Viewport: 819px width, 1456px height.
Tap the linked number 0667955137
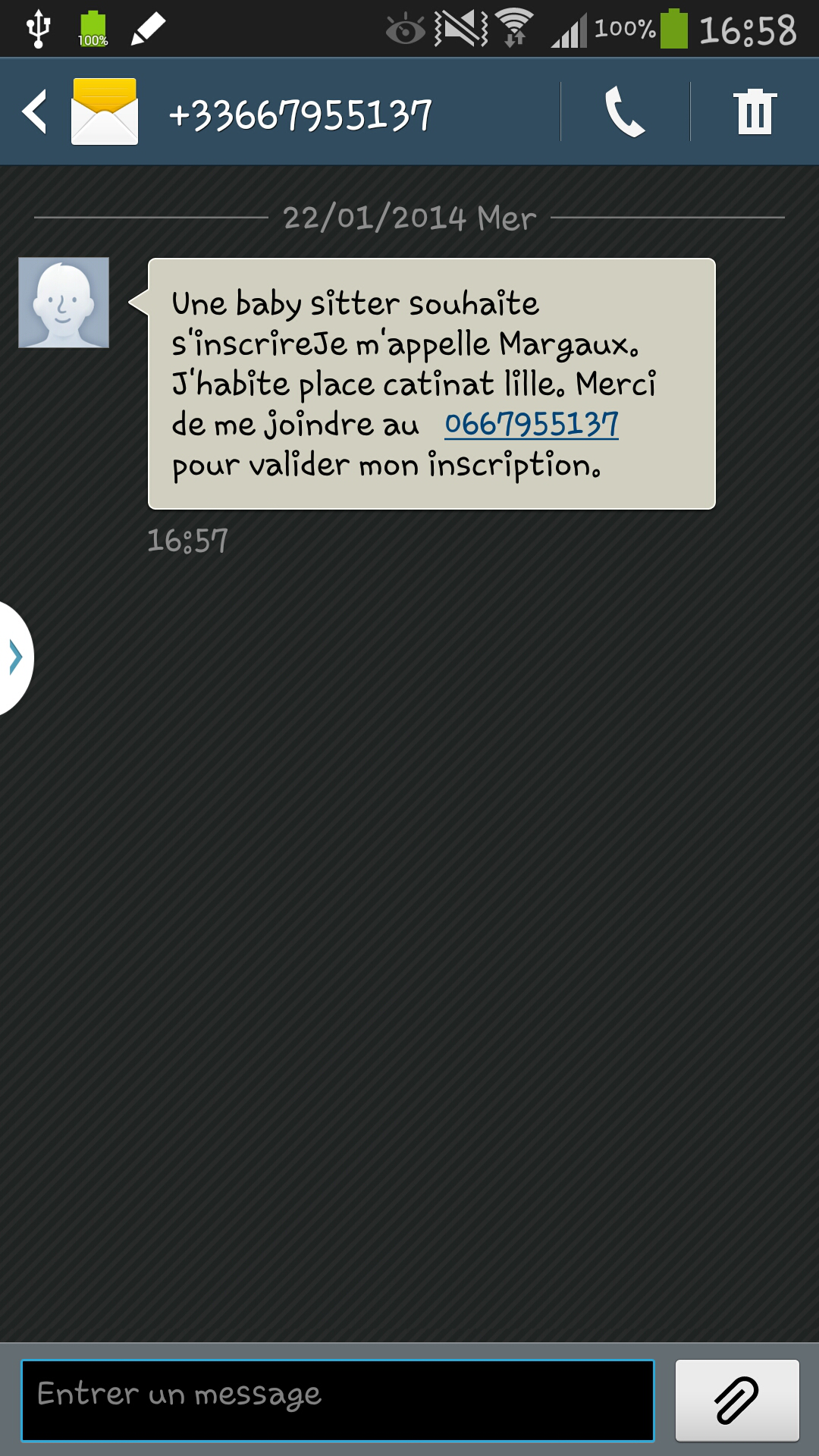point(531,425)
